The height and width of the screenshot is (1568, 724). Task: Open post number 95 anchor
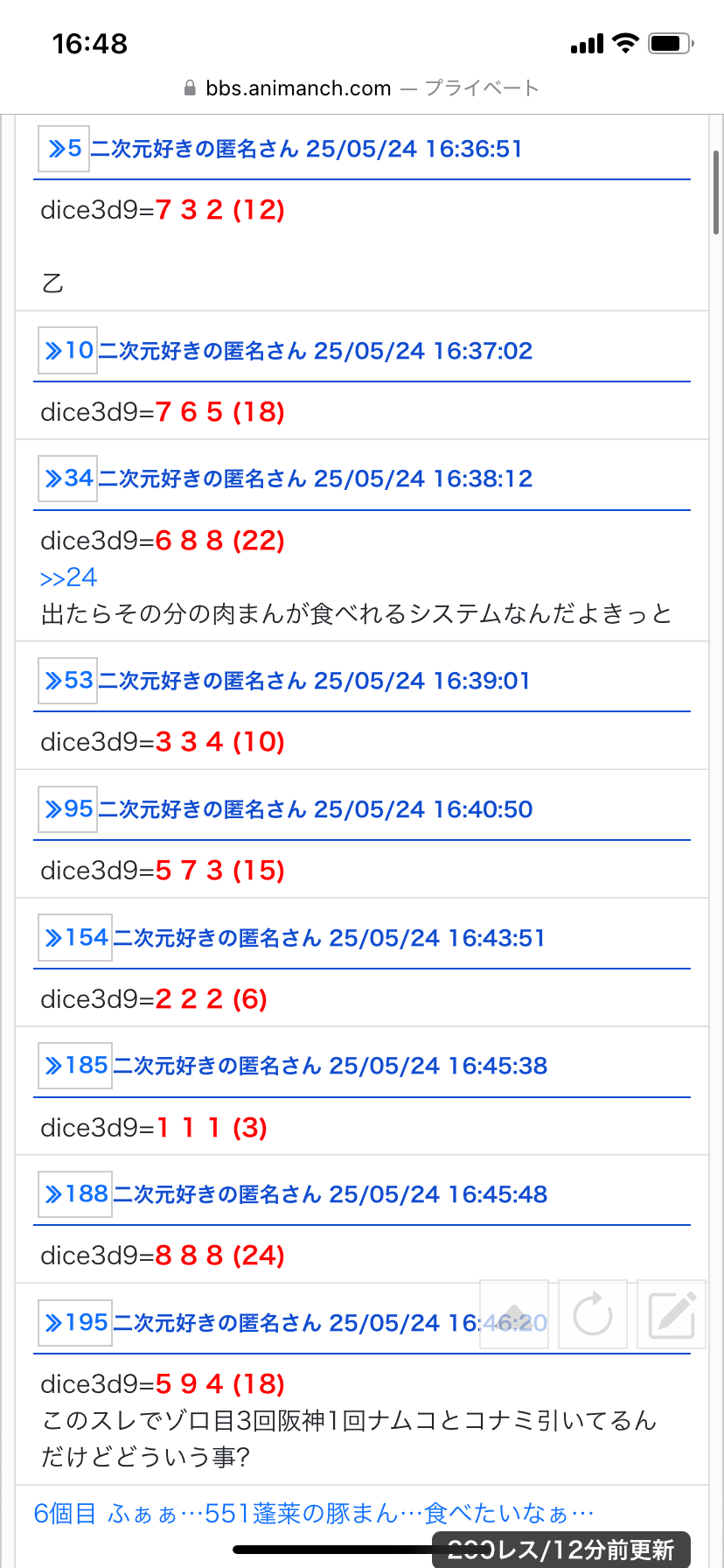tap(68, 809)
